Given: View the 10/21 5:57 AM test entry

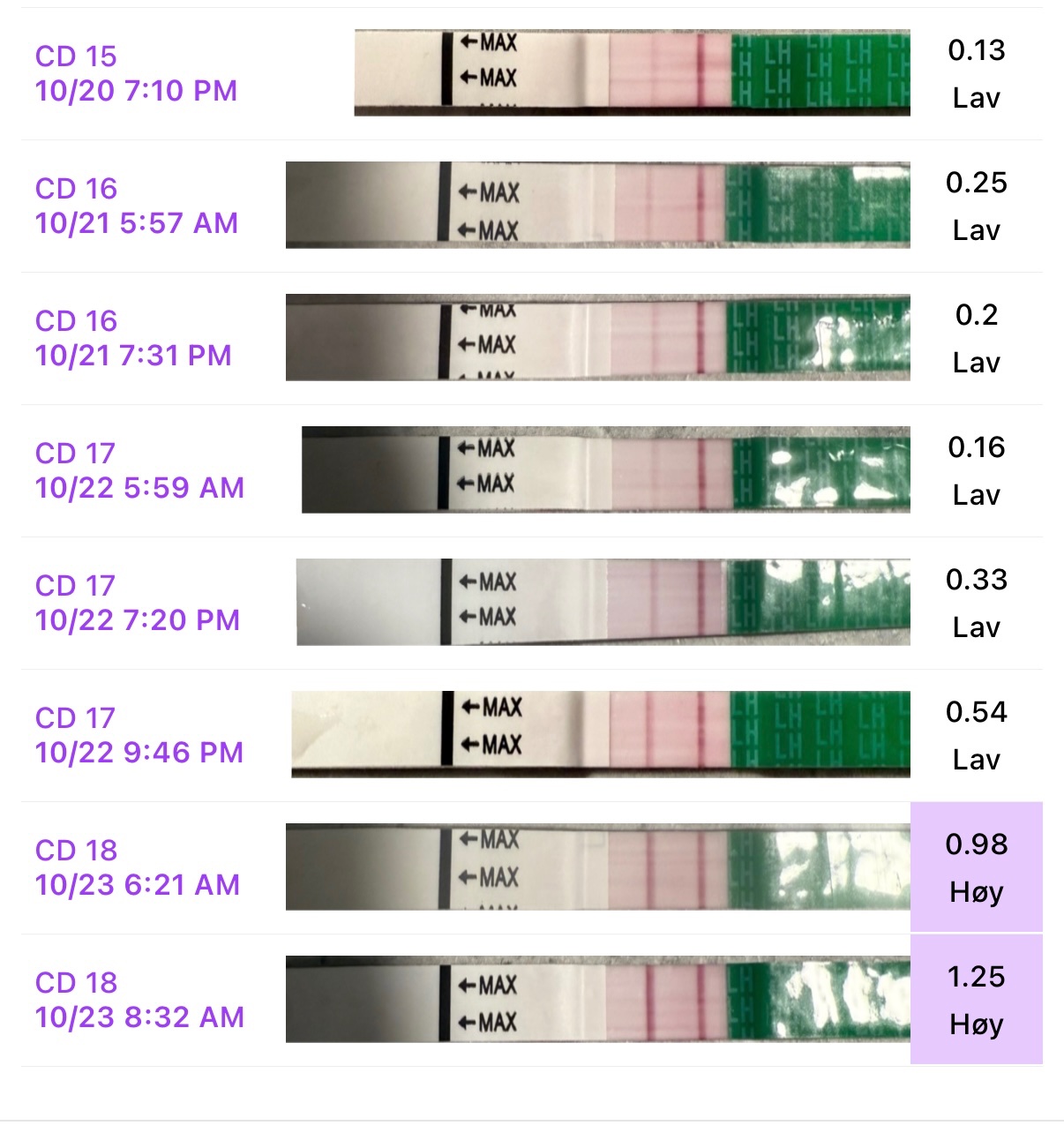Looking at the screenshot, I should 137,206.
